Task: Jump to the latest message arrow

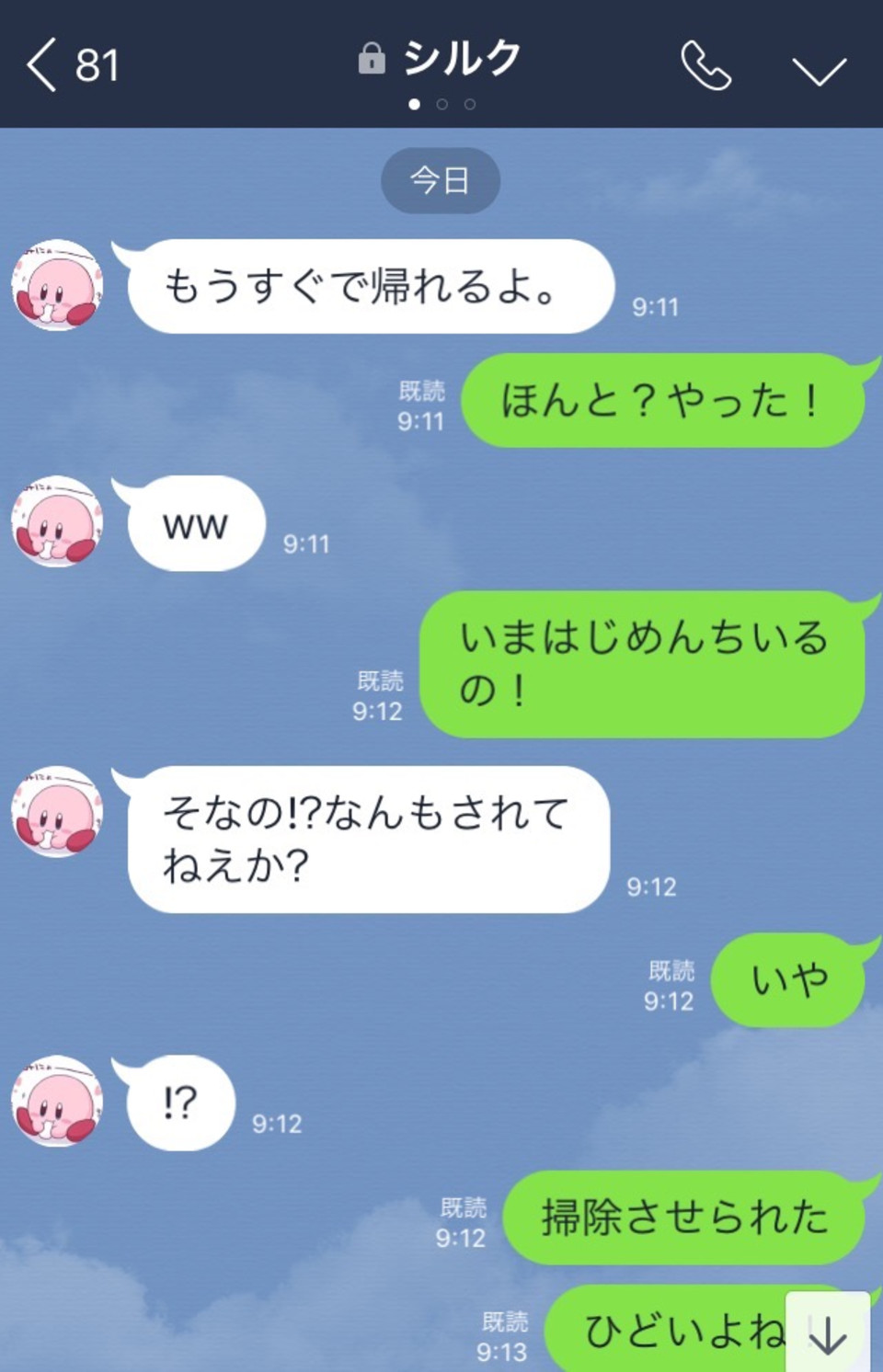Action: pos(827,1333)
